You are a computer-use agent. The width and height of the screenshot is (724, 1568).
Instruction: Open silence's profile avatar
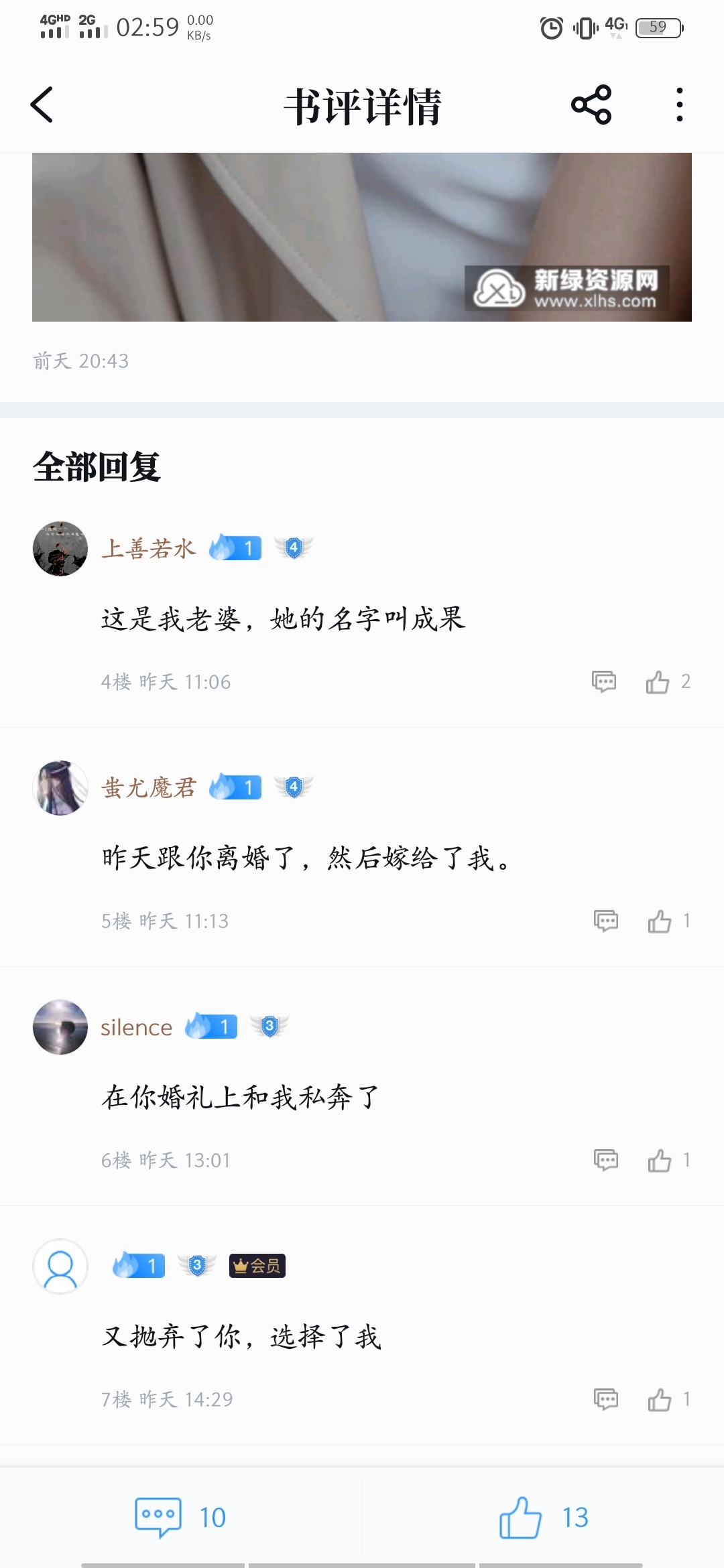(x=60, y=1027)
